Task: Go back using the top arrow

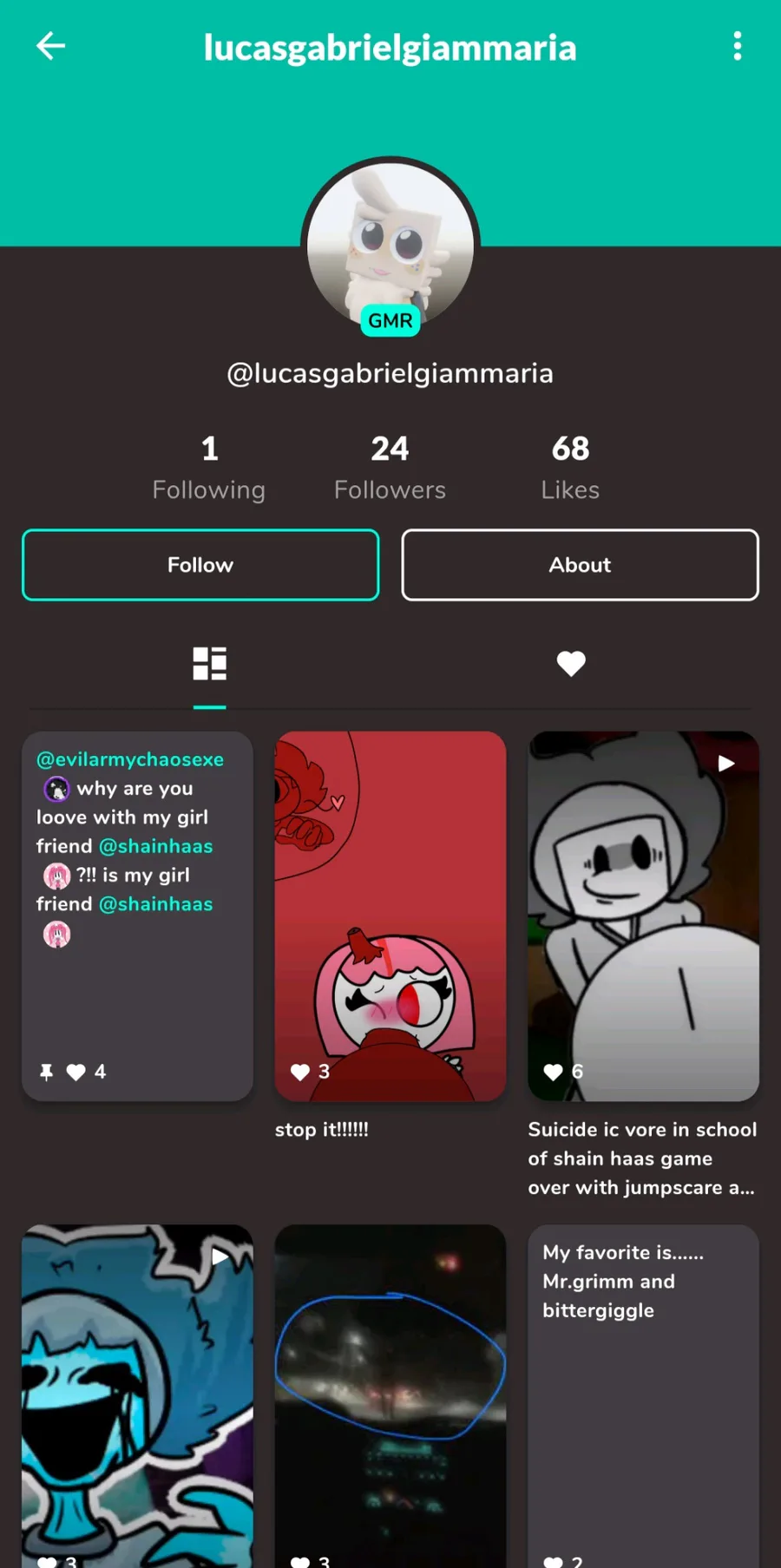Action: 50,46
